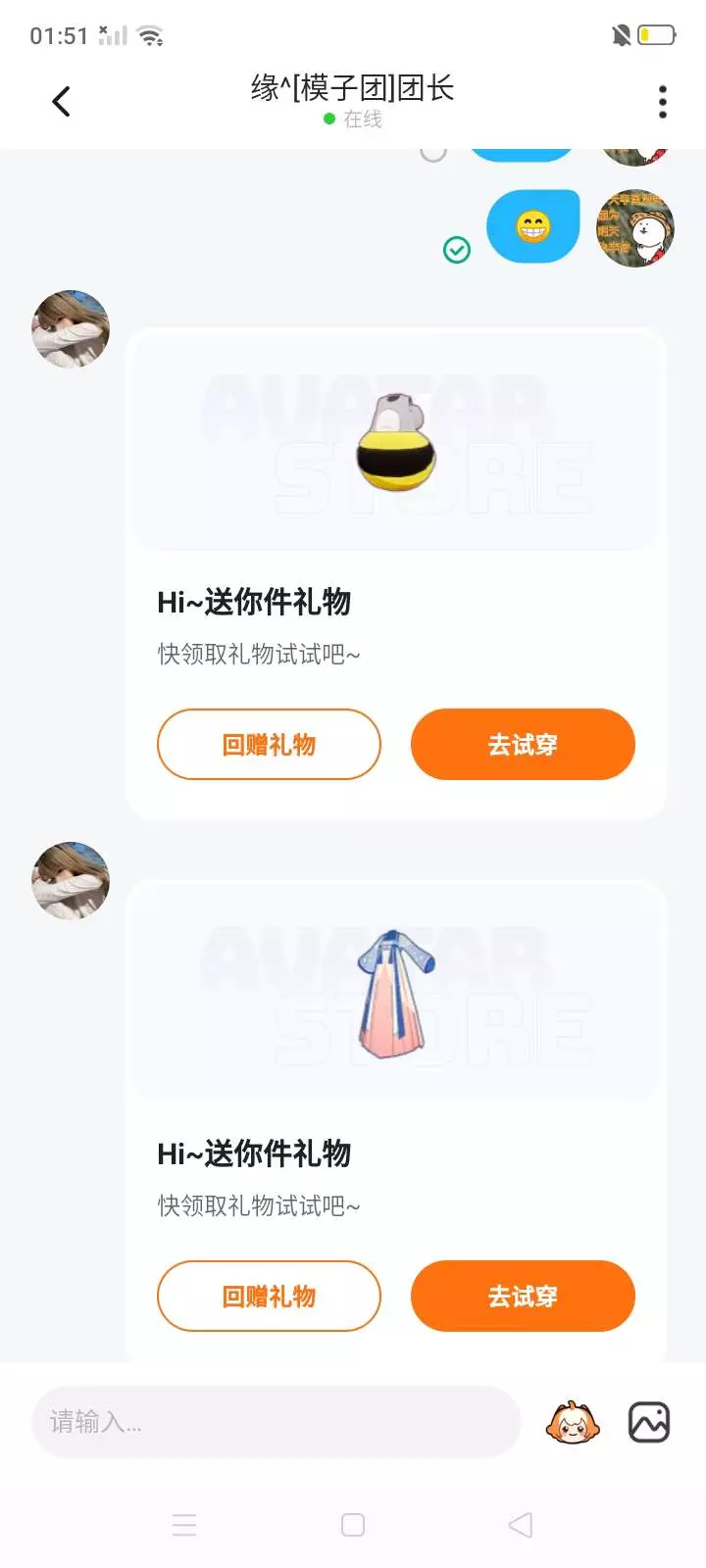Tap the system home button
The image size is (706, 1568).
353,1525
